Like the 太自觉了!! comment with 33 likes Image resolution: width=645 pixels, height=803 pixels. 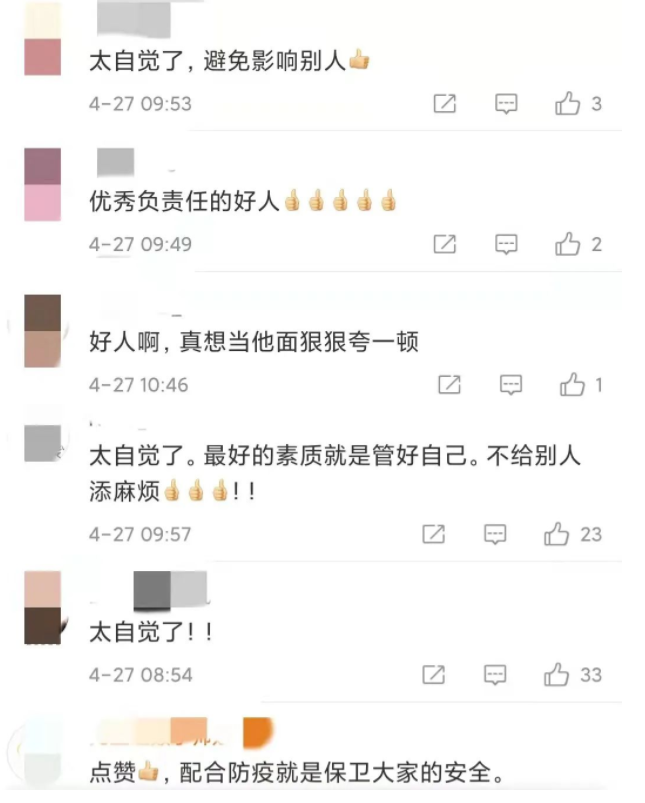[x=557, y=675]
